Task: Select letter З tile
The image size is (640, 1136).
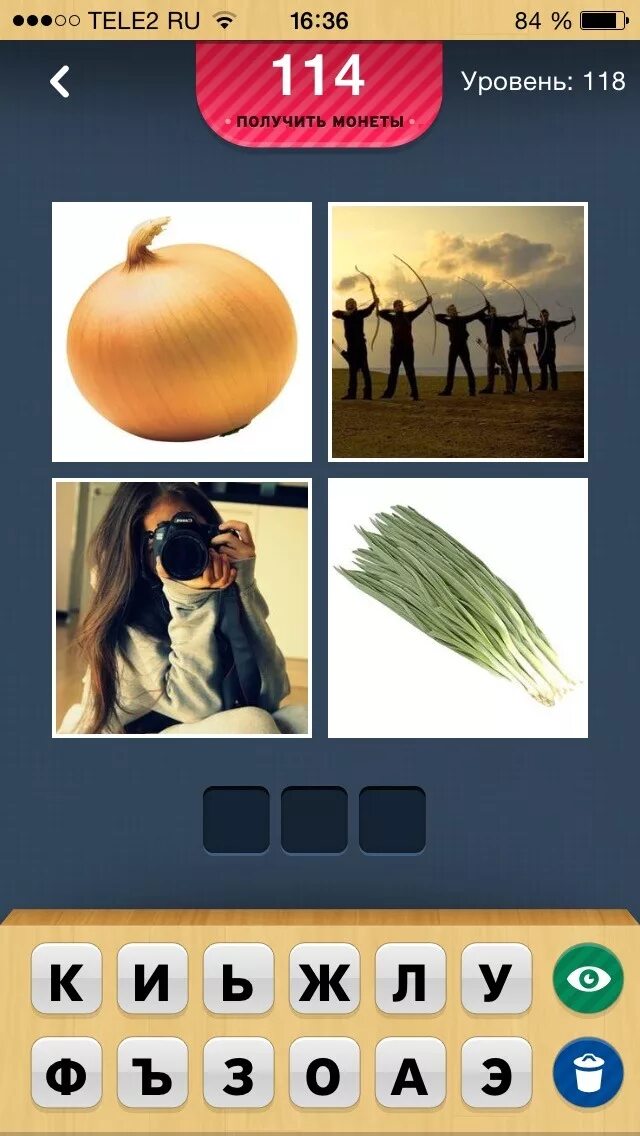Action: click(x=238, y=1076)
